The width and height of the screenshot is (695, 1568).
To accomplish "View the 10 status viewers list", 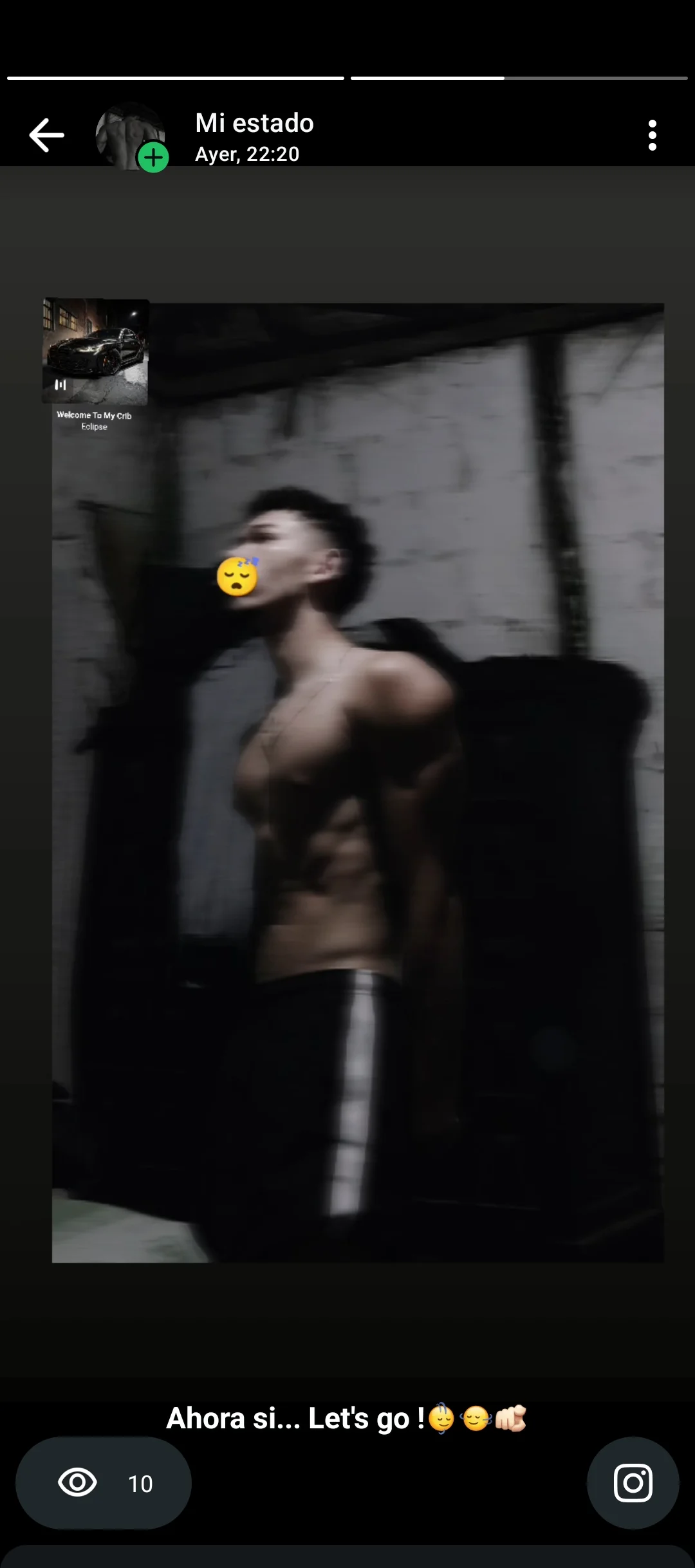I will point(104,1483).
